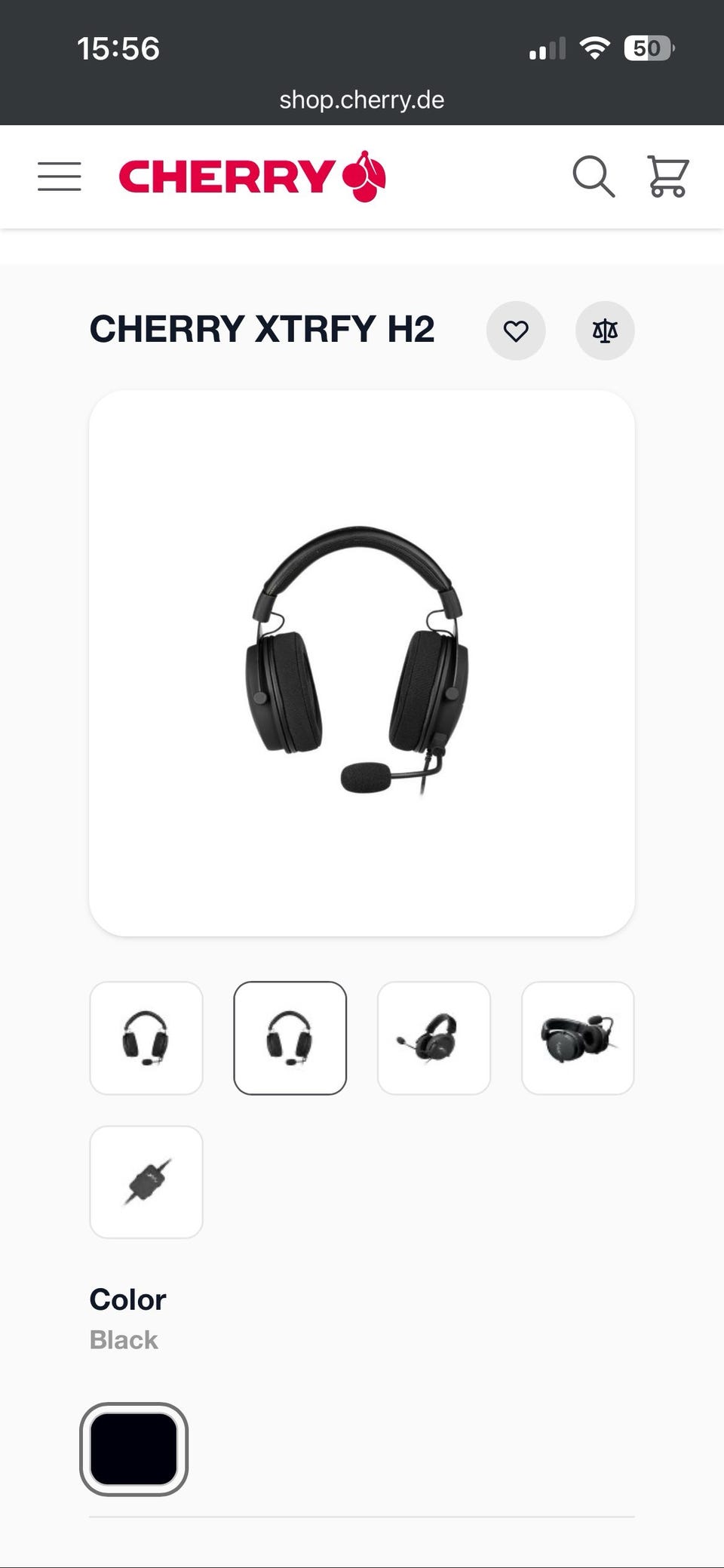Screen dimensions: 724x1568
Task: Go to the Cherry home page logo
Action: pyautogui.click(x=252, y=177)
